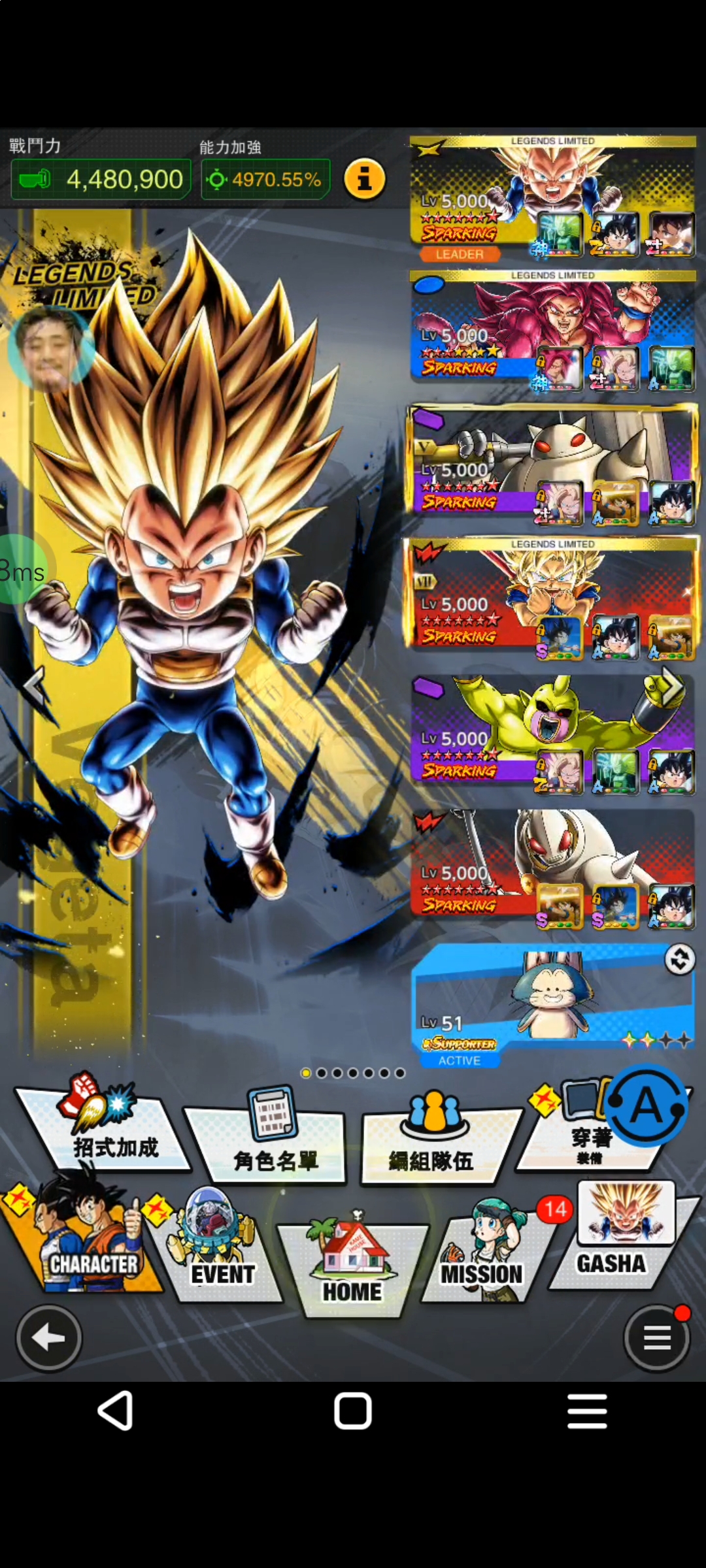This screenshot has height=1568, width=706.
Task: Open the yellow info button
Action: pyautogui.click(x=365, y=178)
